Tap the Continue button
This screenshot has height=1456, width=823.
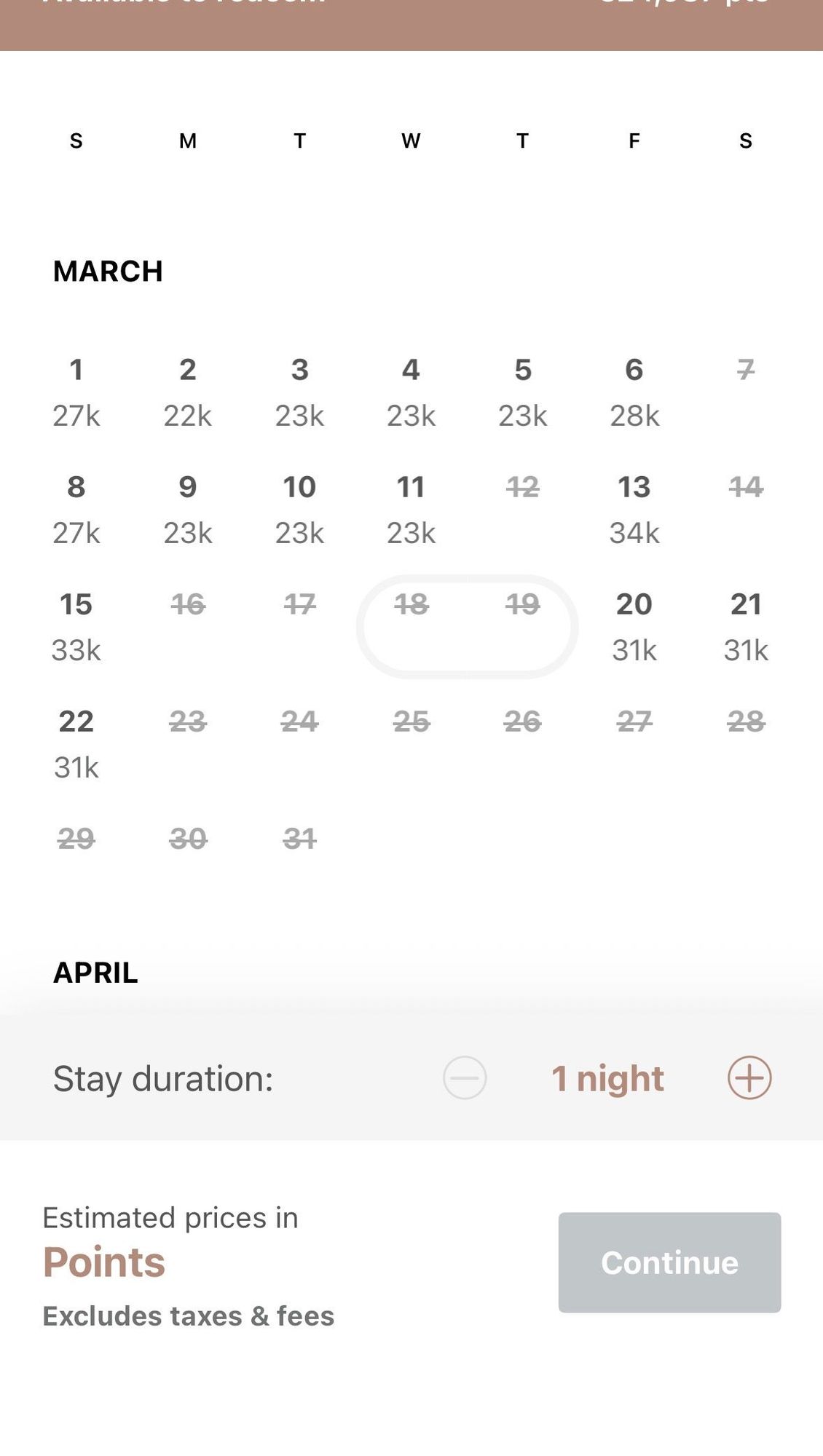pos(669,1262)
